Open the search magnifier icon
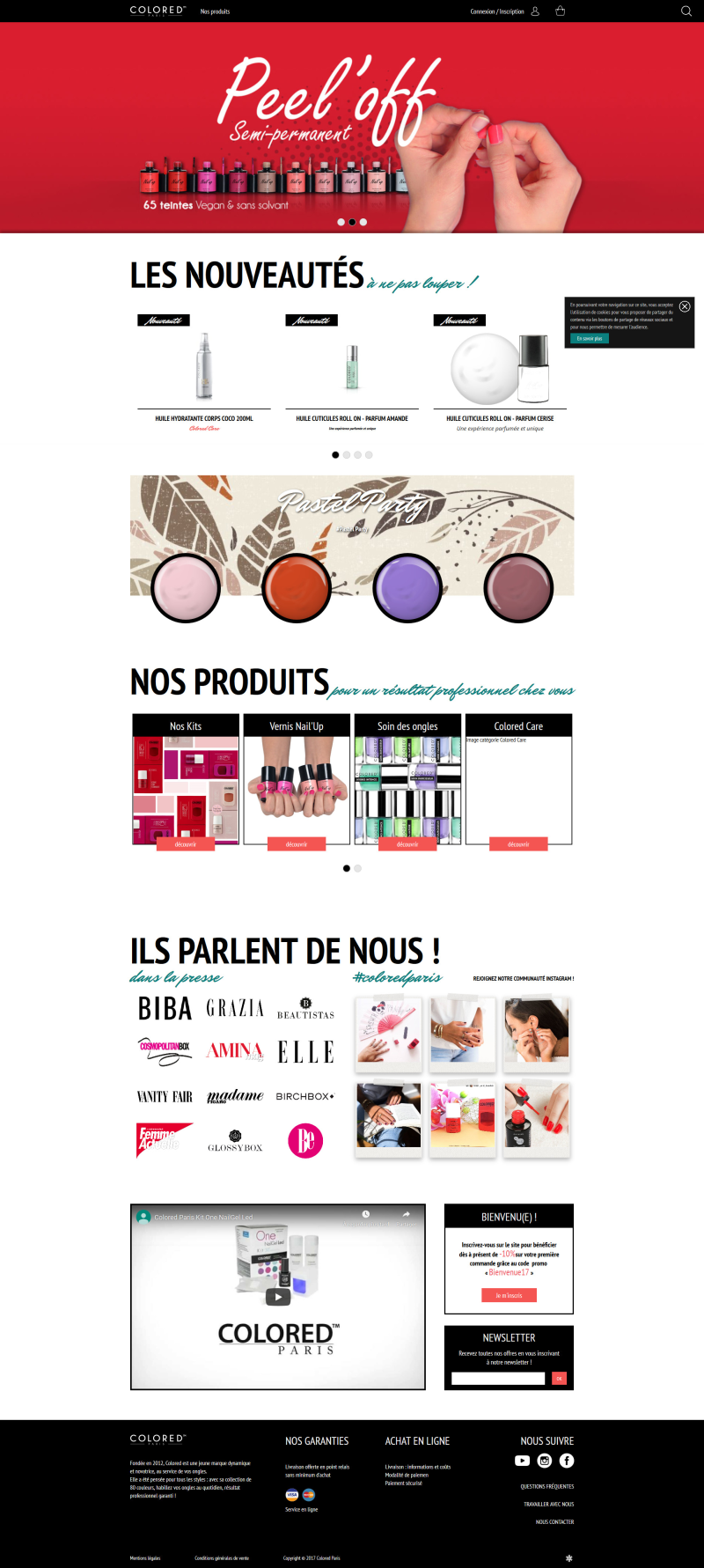Viewport: 704px width, 1568px height. tap(686, 11)
